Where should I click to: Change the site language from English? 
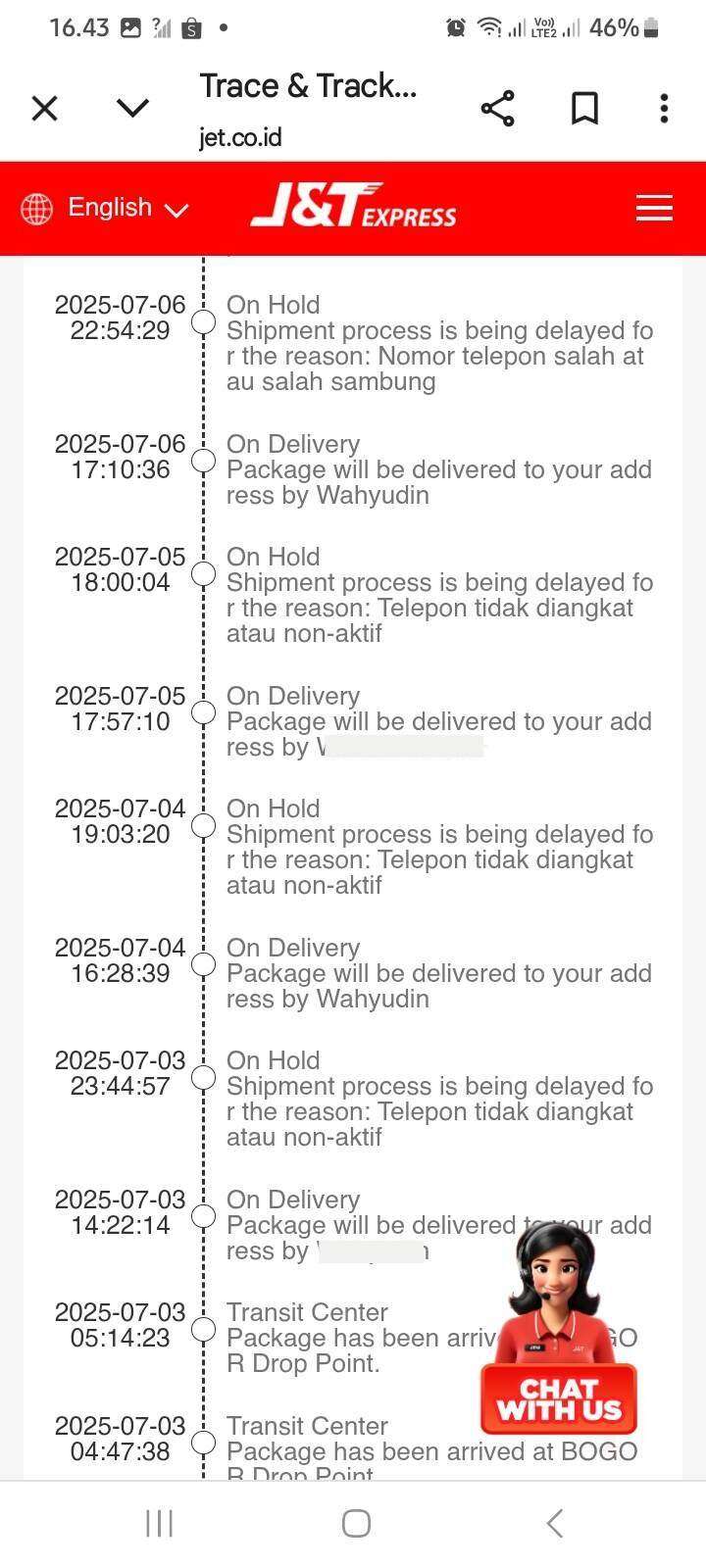104,208
